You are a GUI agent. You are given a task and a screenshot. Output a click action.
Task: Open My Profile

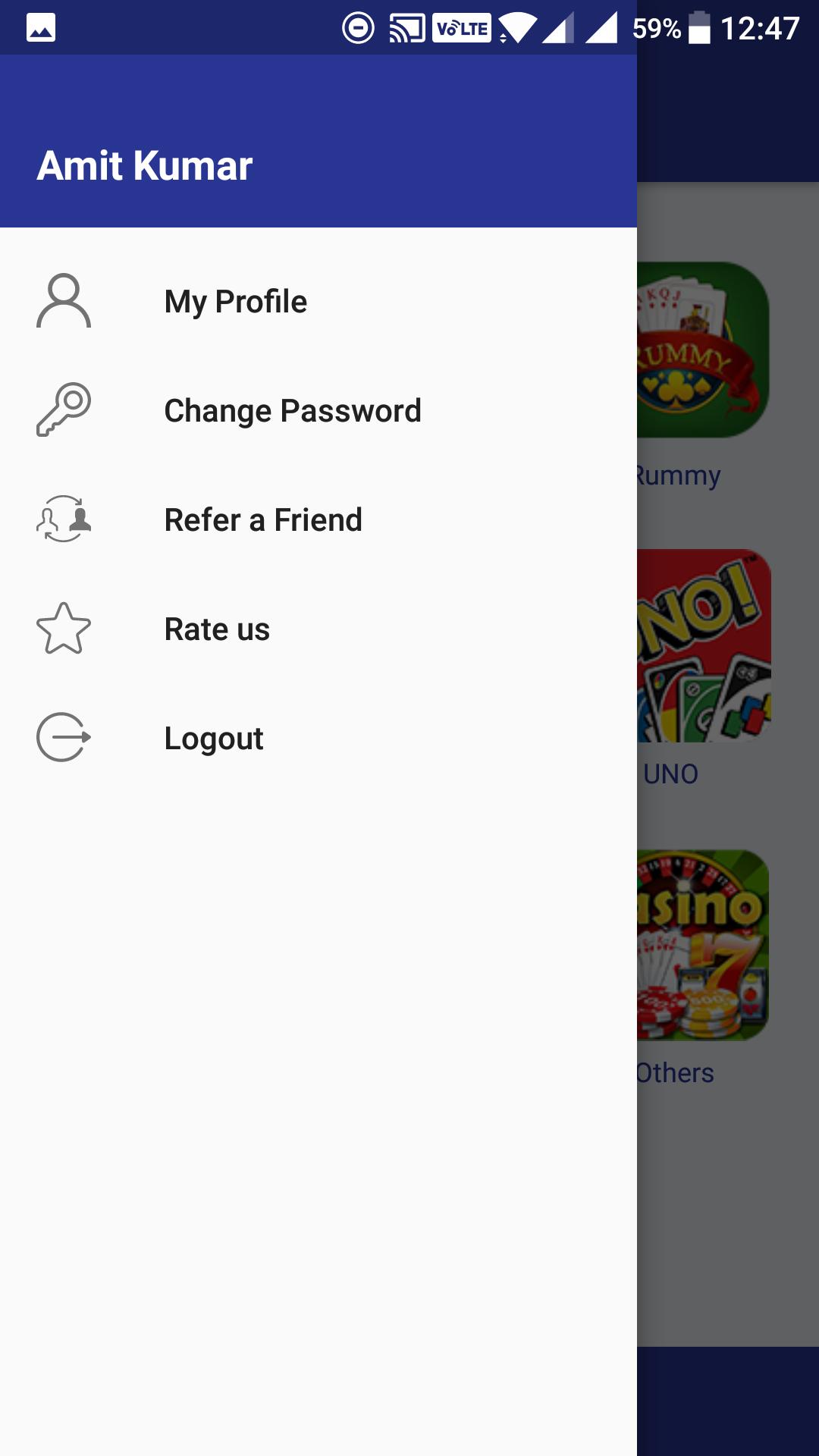236,301
